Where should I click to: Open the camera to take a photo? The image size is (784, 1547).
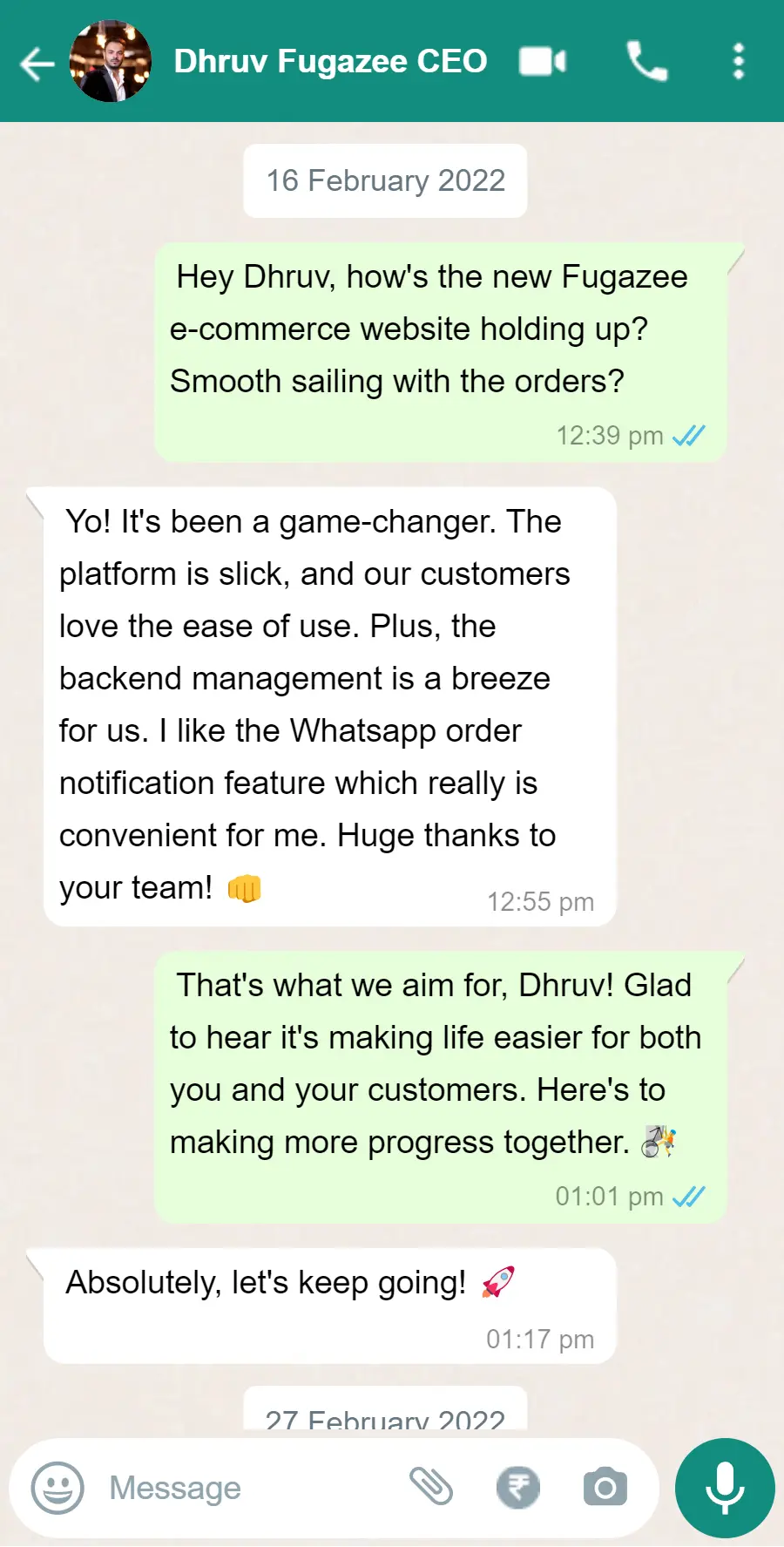click(x=605, y=1487)
